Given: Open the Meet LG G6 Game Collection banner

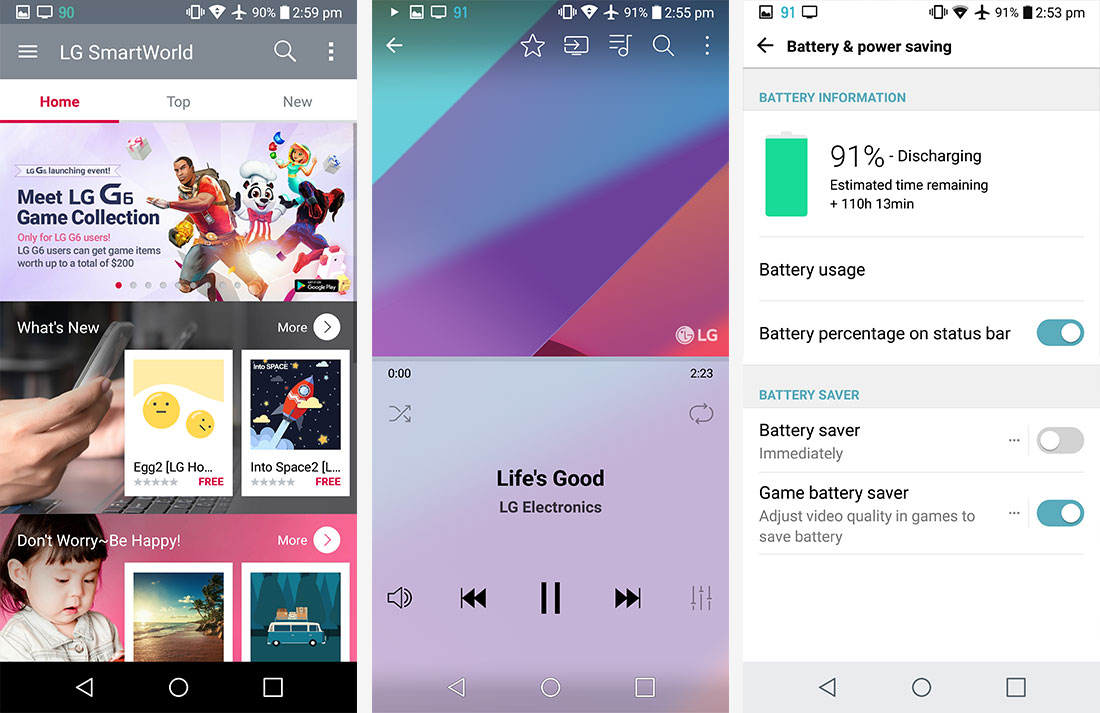Looking at the screenshot, I should click(178, 210).
